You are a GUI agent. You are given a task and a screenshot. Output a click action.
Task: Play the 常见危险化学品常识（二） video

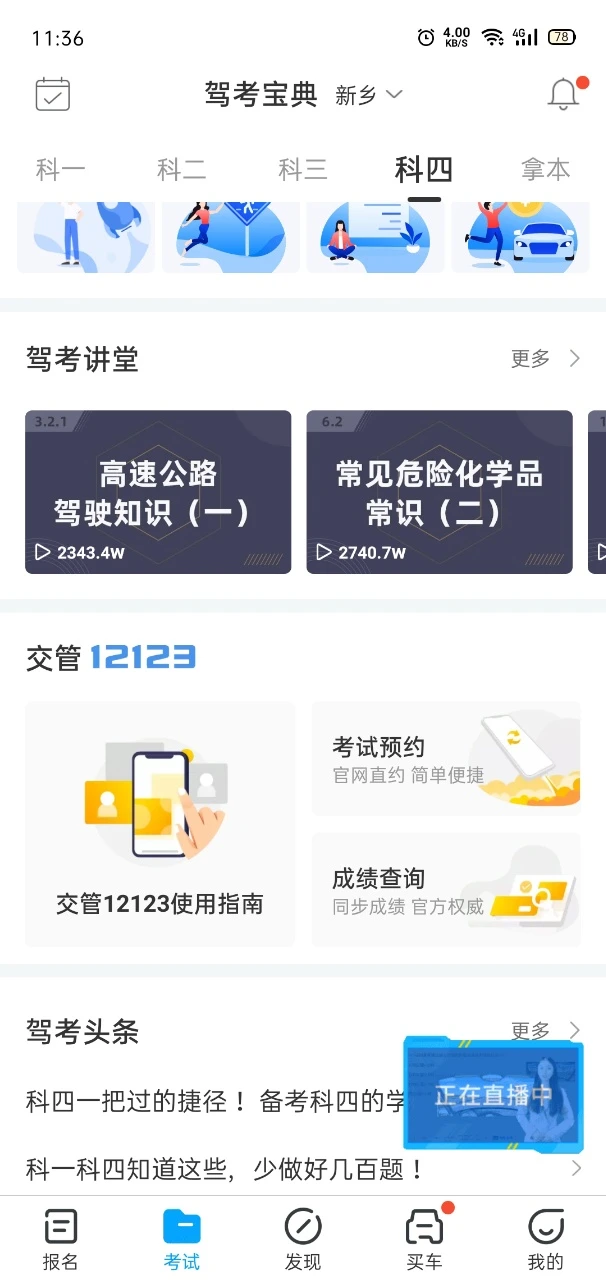click(439, 492)
